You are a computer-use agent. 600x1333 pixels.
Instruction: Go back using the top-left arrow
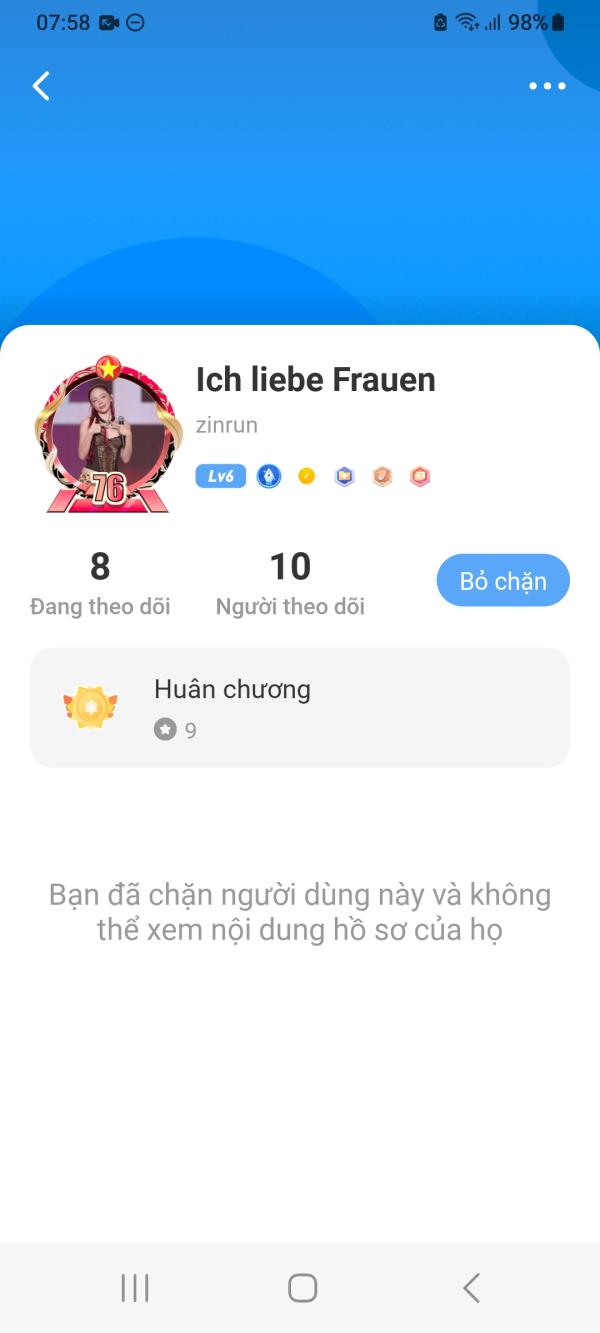(x=41, y=86)
